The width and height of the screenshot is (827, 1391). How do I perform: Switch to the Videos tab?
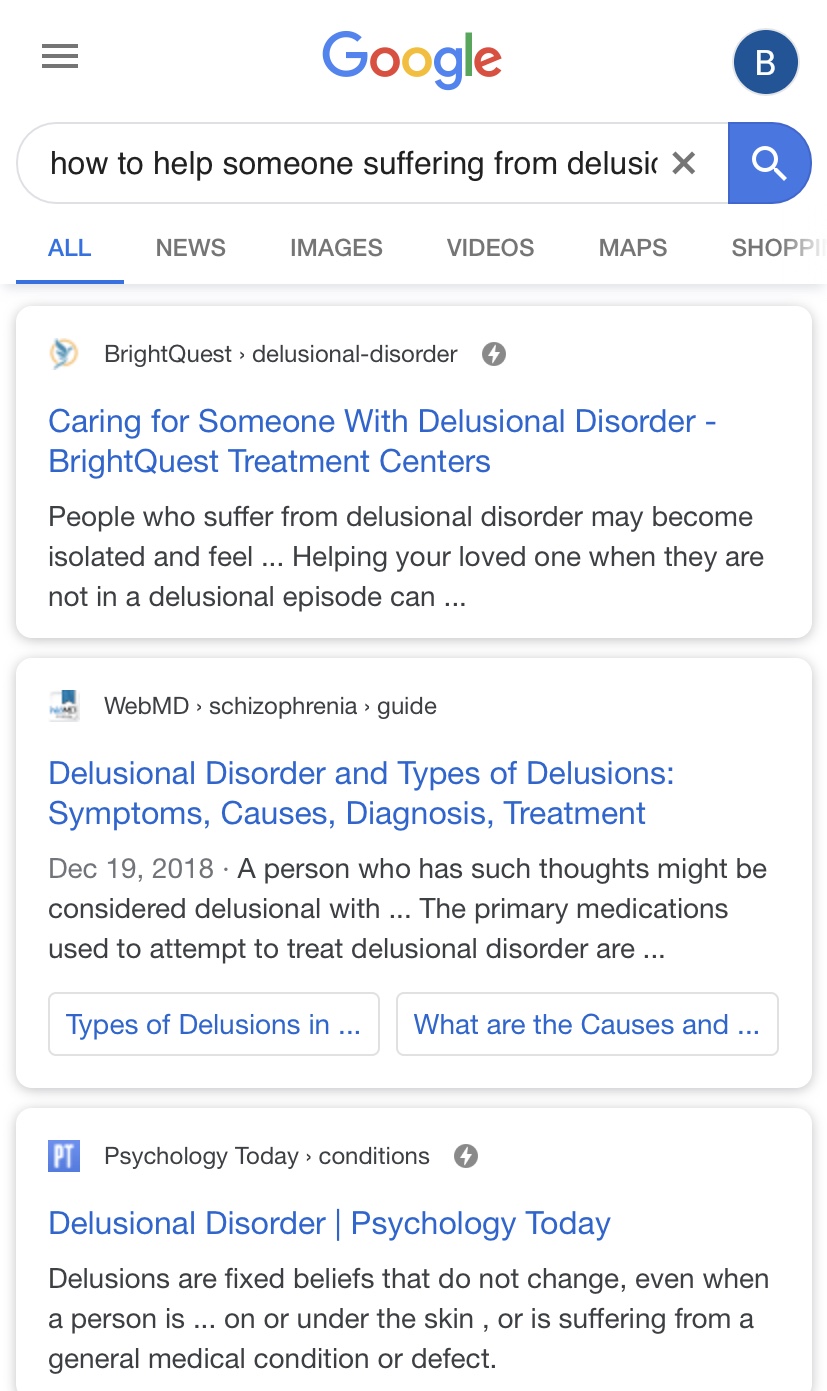click(x=490, y=248)
